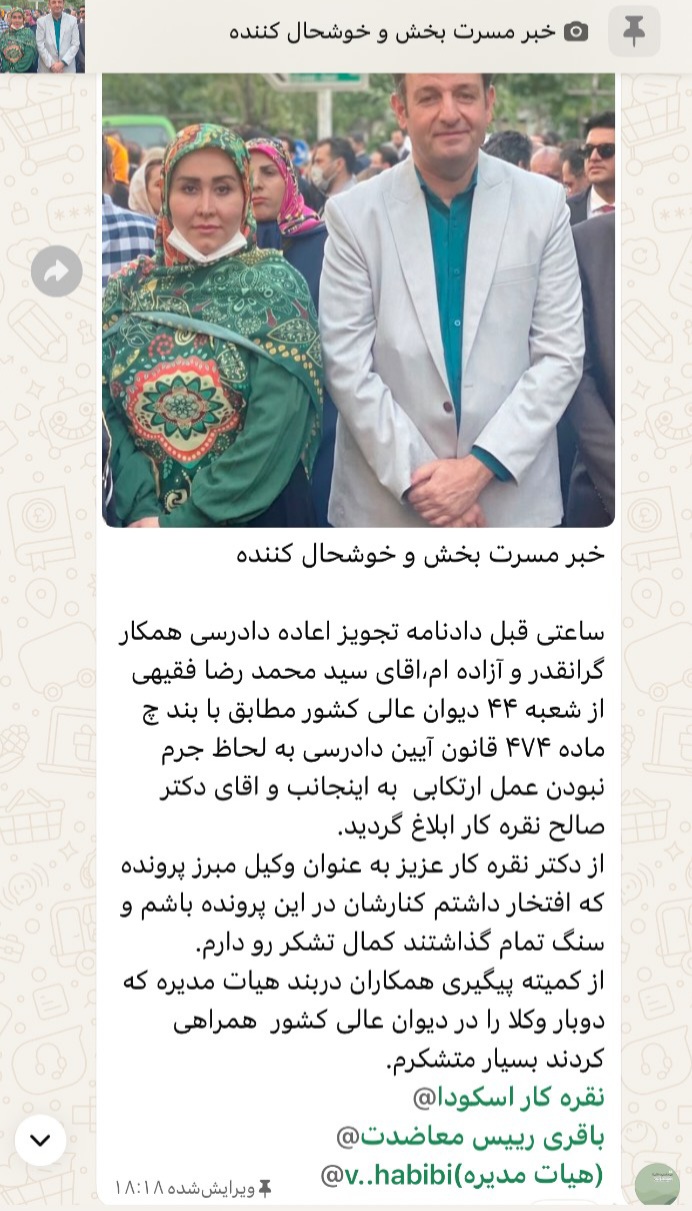Forward the photo message using the share arrow
This screenshot has width=692, height=1211.
pyautogui.click(x=56, y=271)
